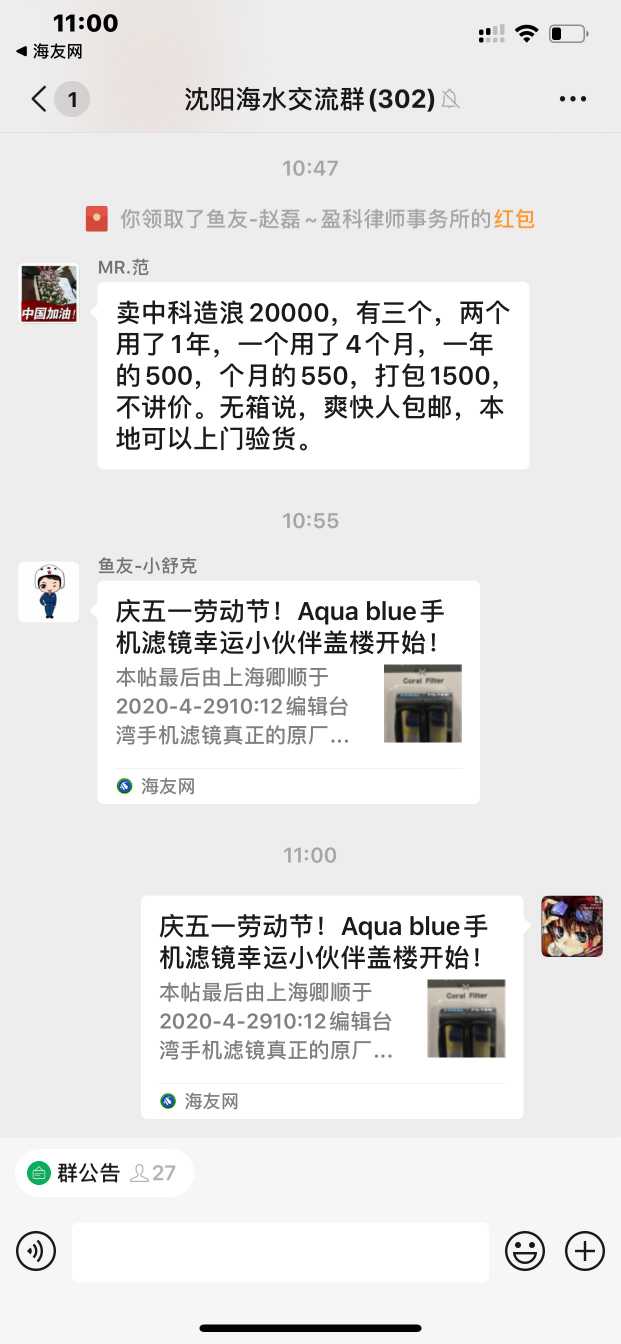Tap my own avatar beside sent message

point(572,926)
